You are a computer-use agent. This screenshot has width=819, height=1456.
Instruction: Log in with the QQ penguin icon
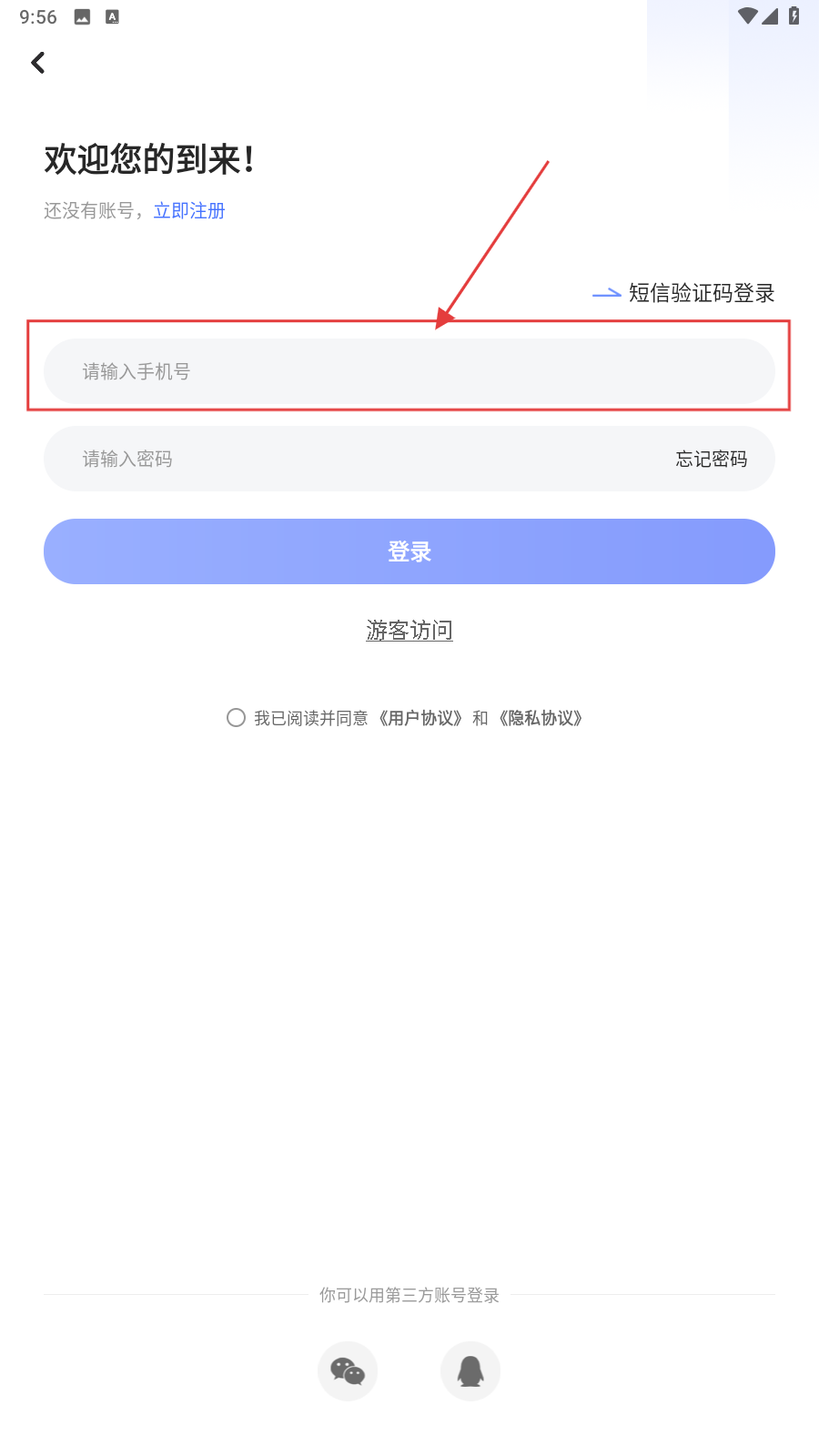(470, 1370)
